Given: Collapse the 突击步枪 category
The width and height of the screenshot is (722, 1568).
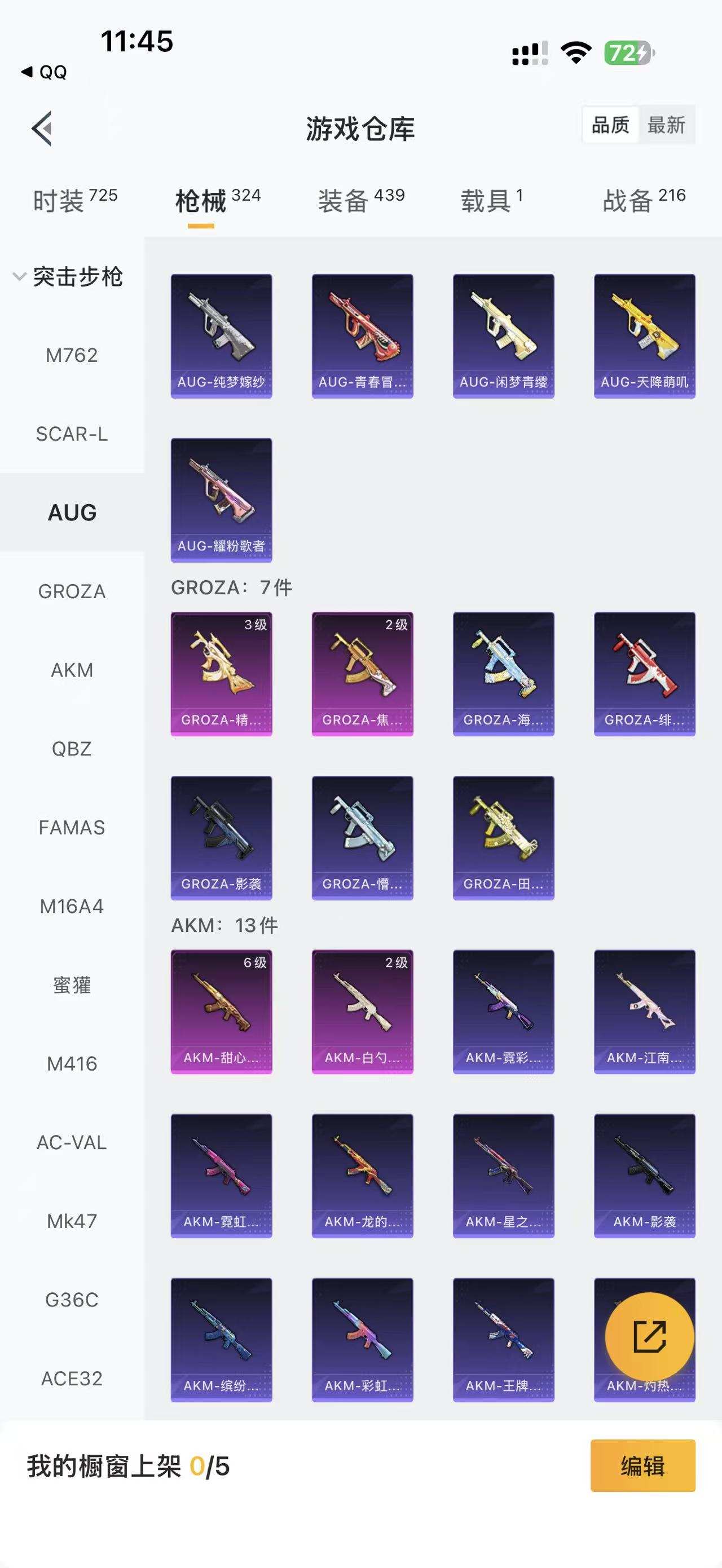Looking at the screenshot, I should (68, 277).
